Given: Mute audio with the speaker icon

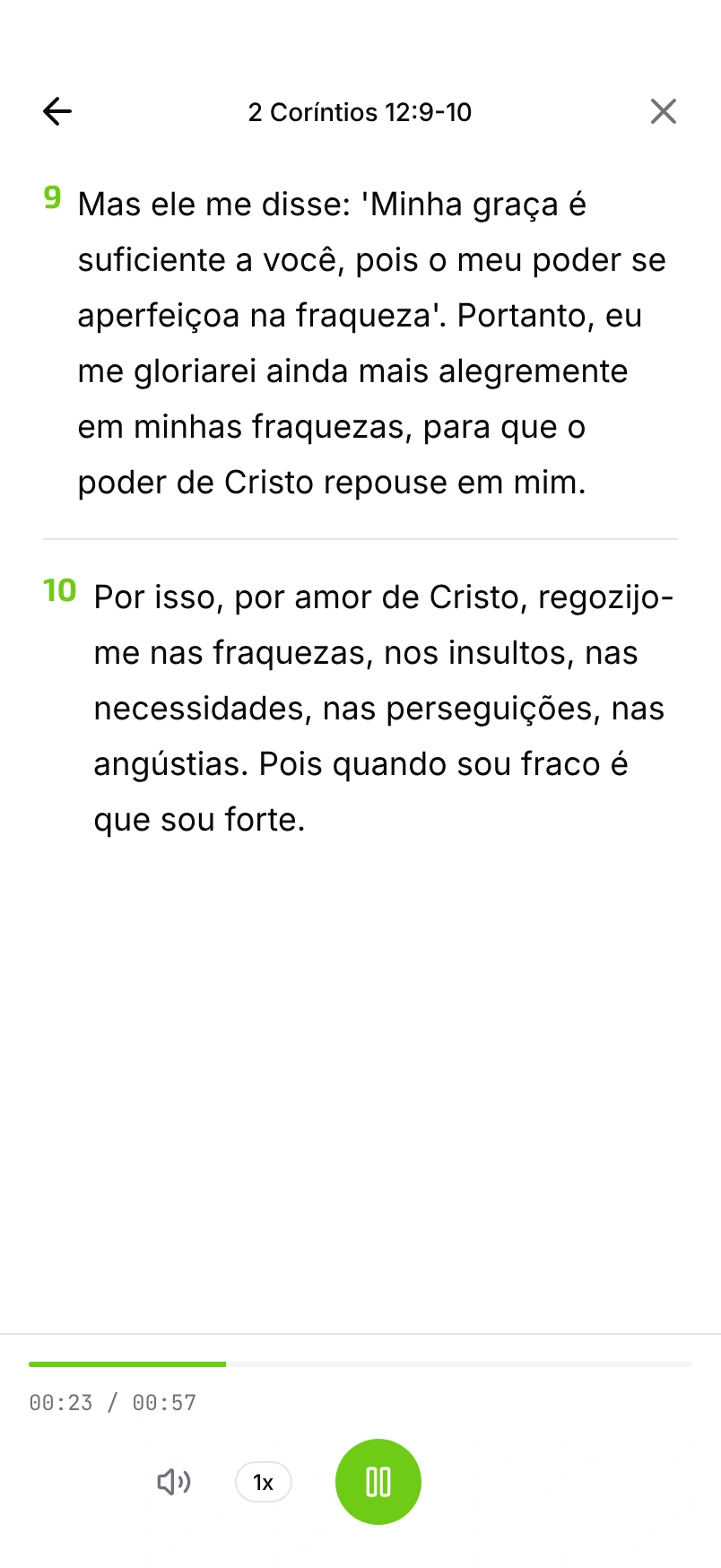Looking at the screenshot, I should point(173,1482).
